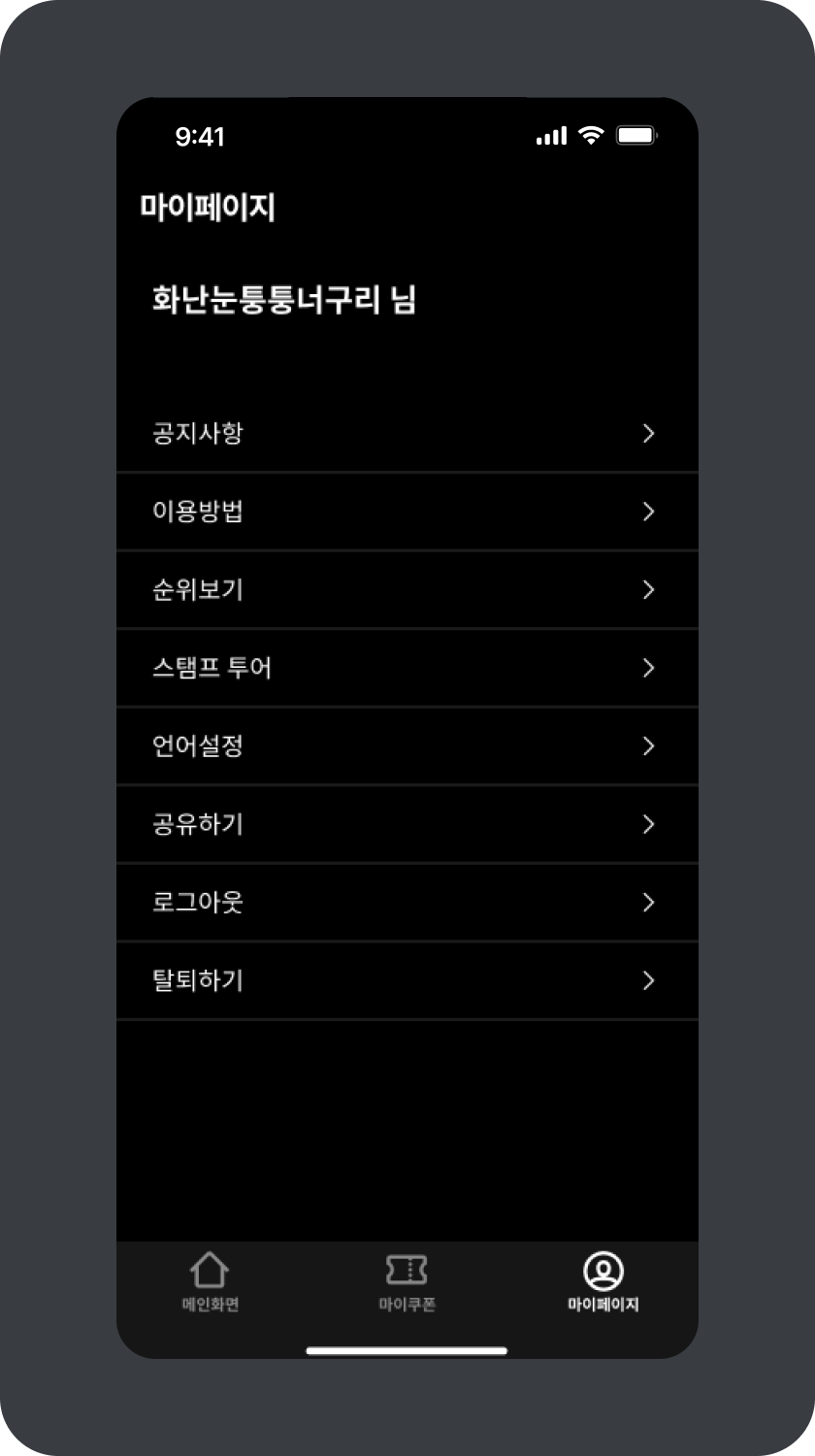Switch to the 마이쿠폰 tab

point(407,1283)
